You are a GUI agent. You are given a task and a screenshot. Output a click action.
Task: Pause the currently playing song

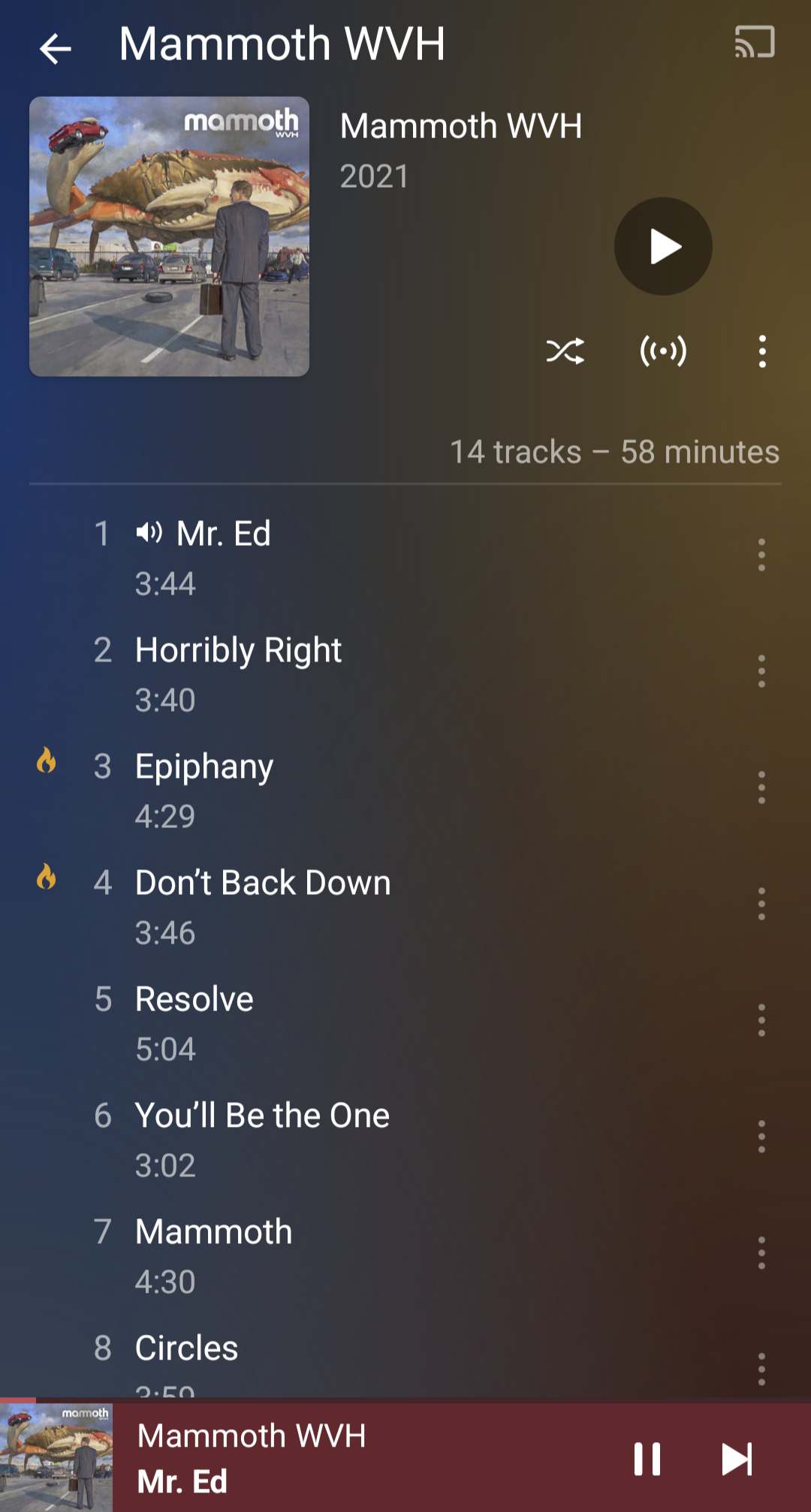pos(647,1459)
